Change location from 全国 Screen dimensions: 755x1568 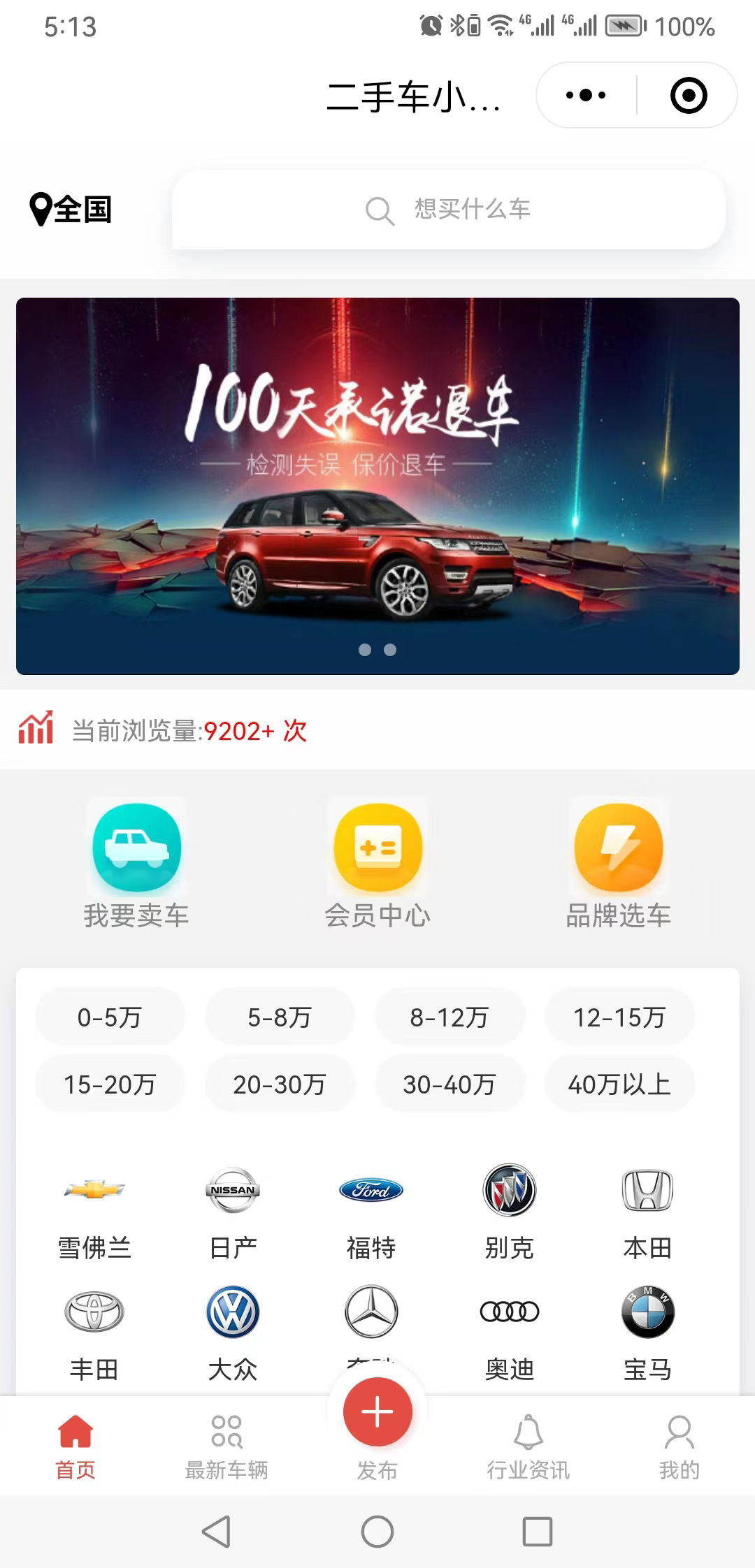pos(71,209)
